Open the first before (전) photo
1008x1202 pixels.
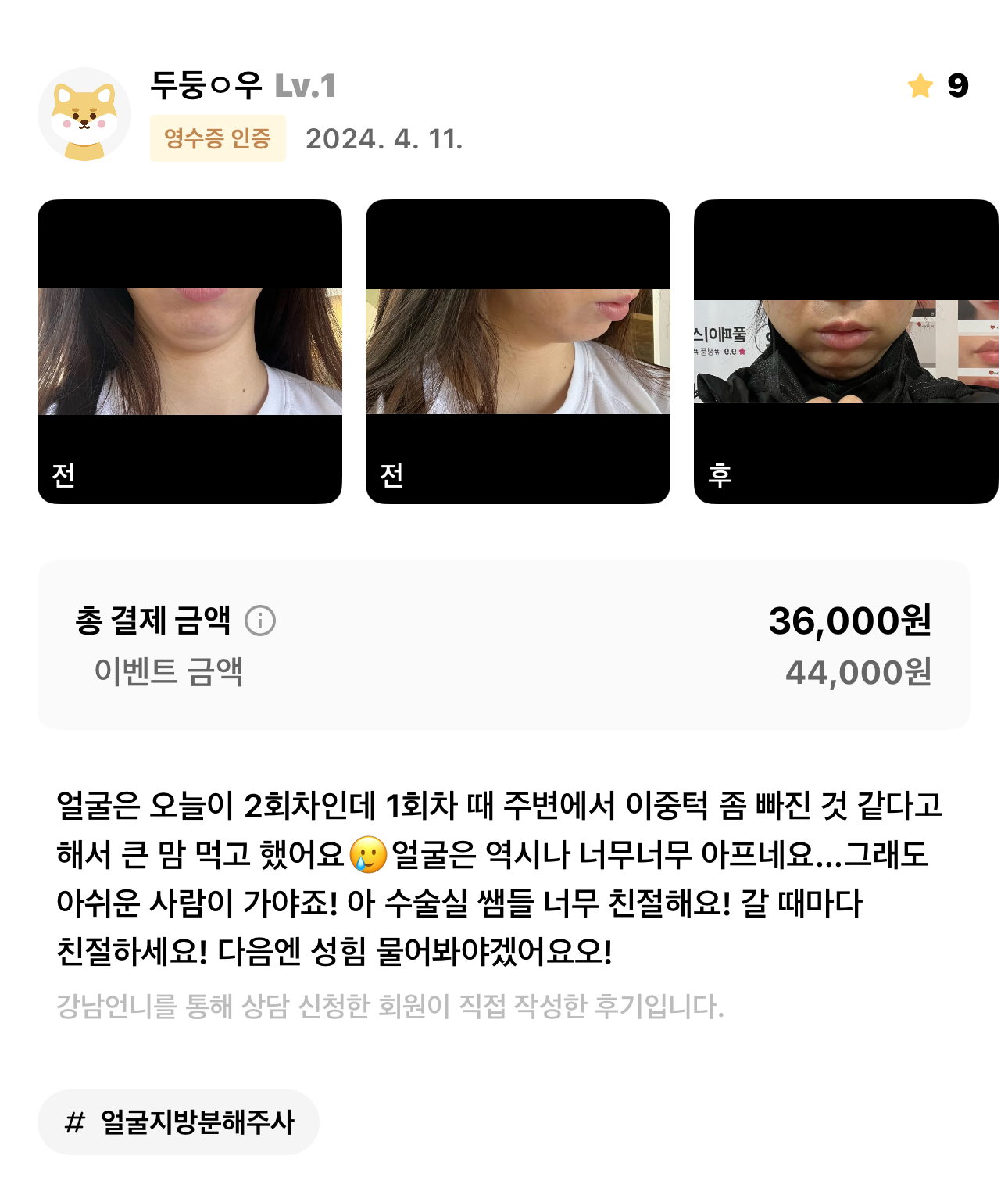pos(190,352)
